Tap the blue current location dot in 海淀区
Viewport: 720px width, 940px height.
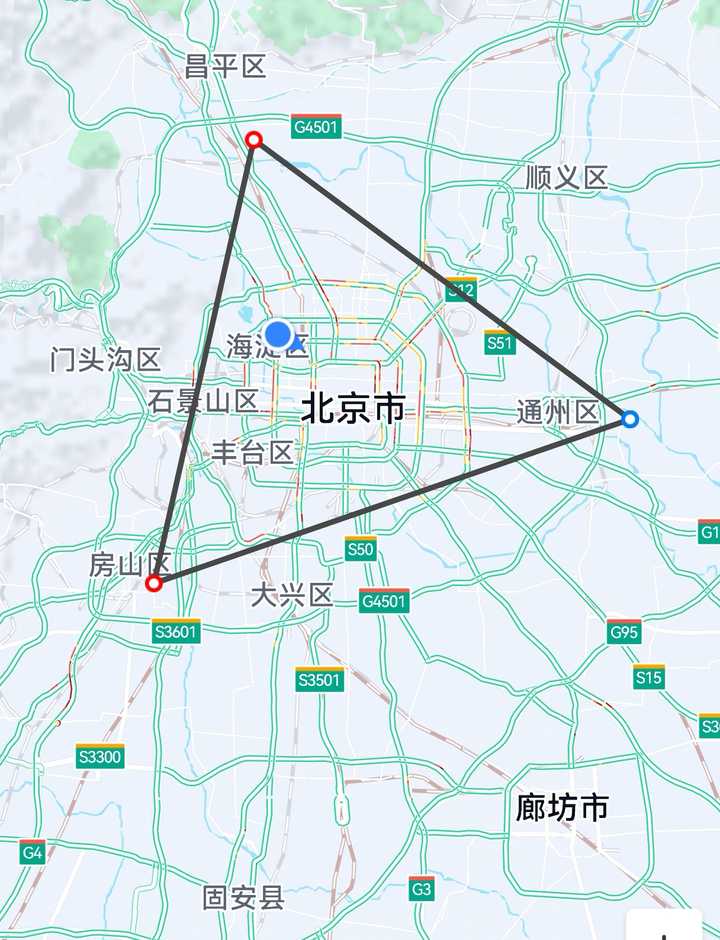[x=278, y=335]
